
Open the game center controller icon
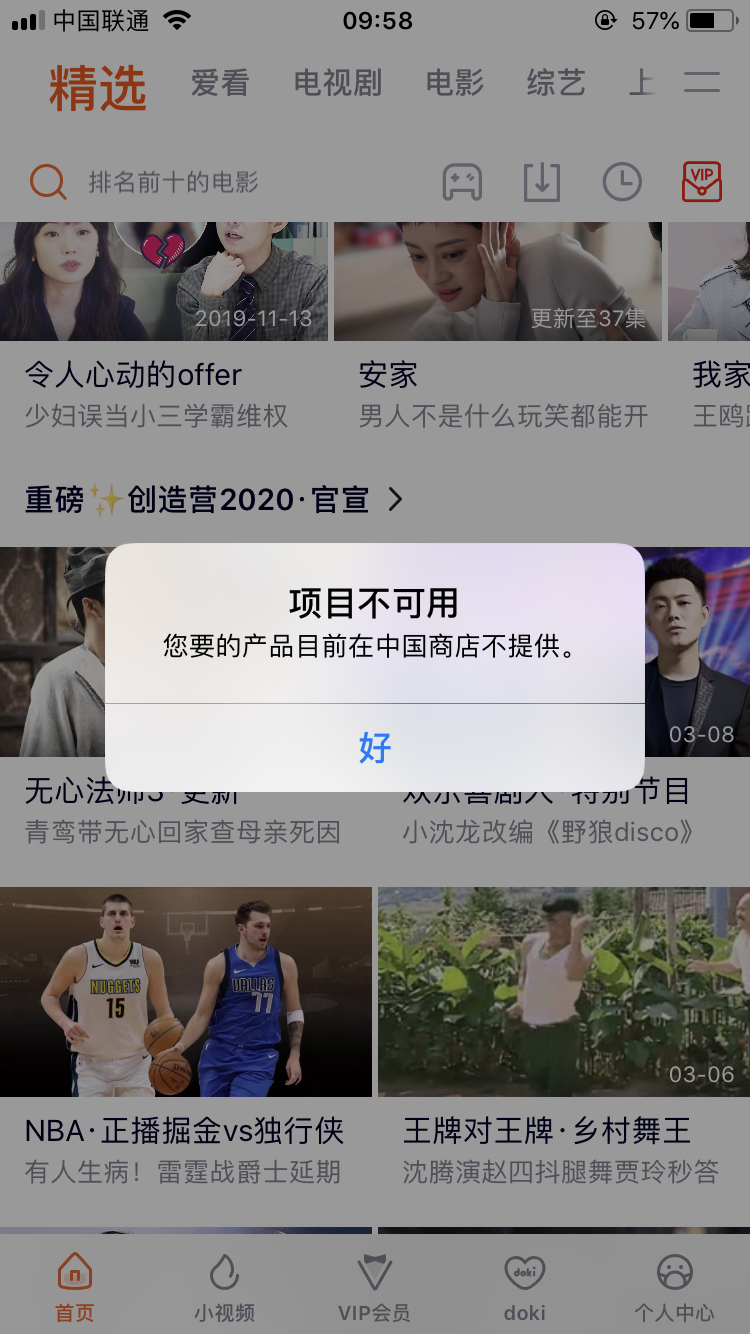(461, 182)
